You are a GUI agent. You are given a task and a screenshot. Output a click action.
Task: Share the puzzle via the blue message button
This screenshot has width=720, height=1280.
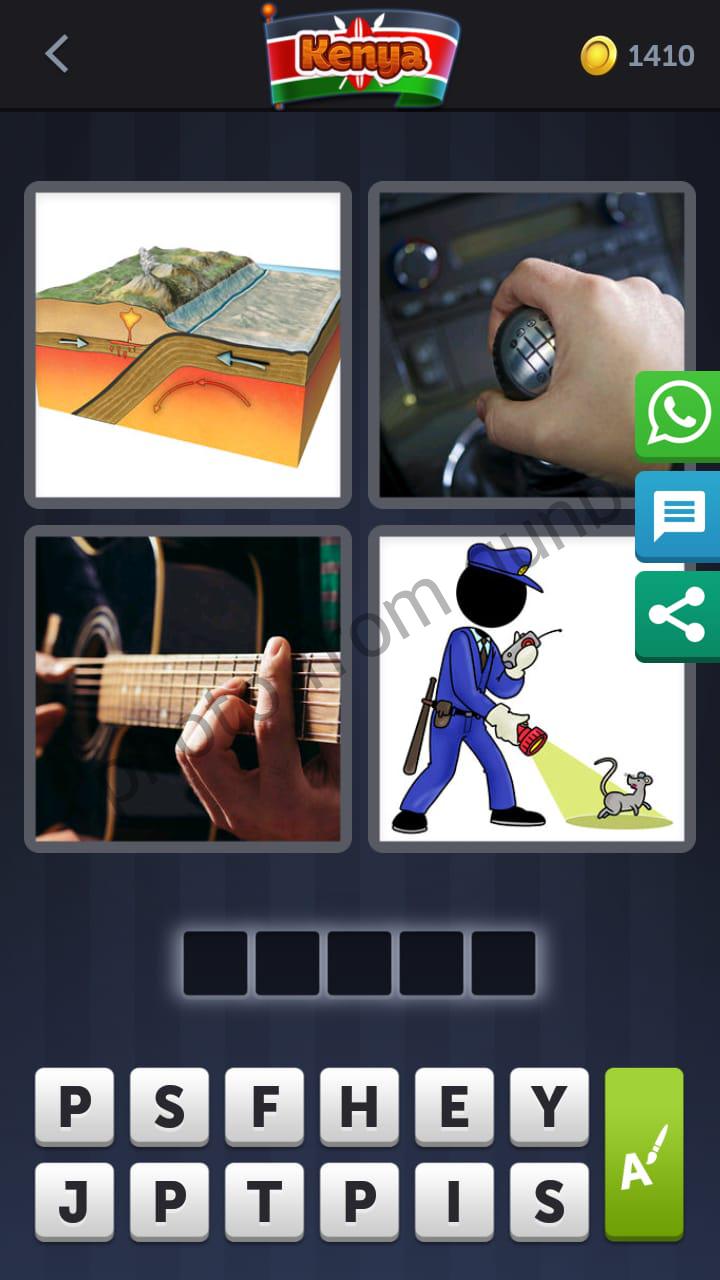tap(679, 516)
